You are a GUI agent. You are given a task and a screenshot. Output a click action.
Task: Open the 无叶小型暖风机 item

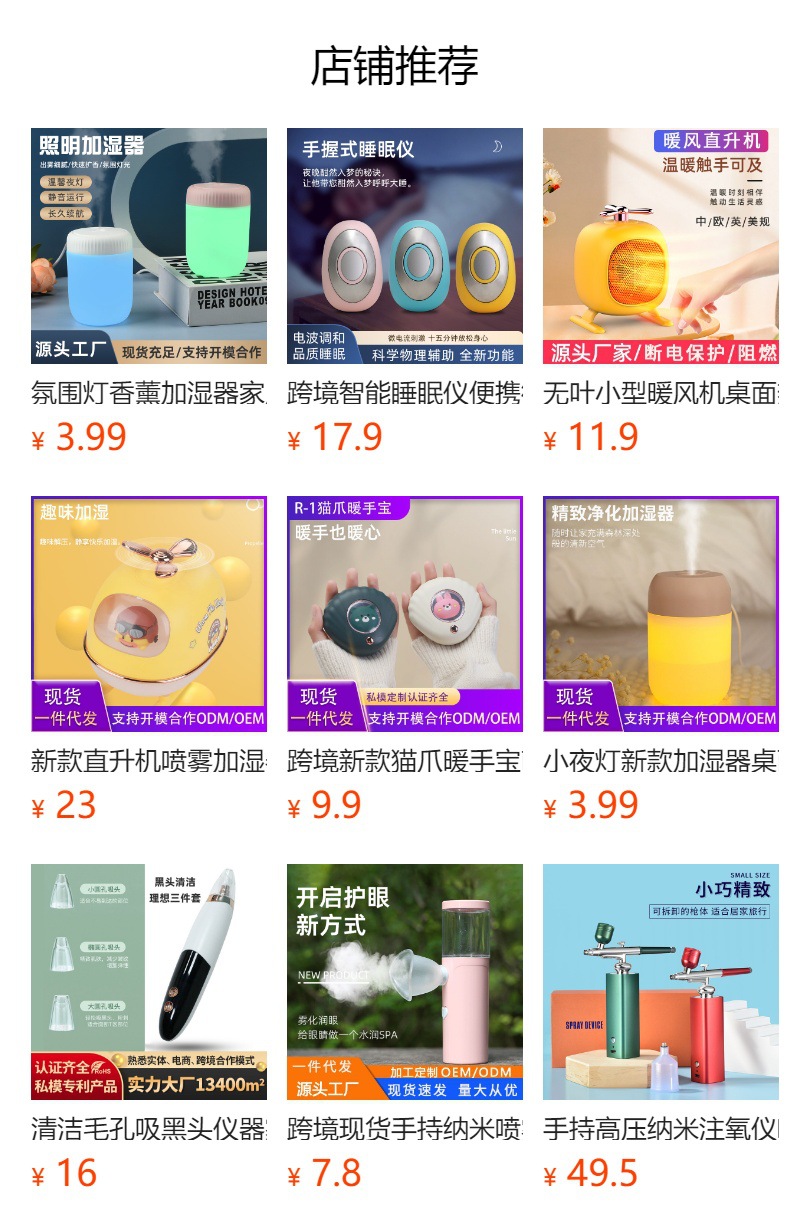pyautogui.click(x=661, y=292)
